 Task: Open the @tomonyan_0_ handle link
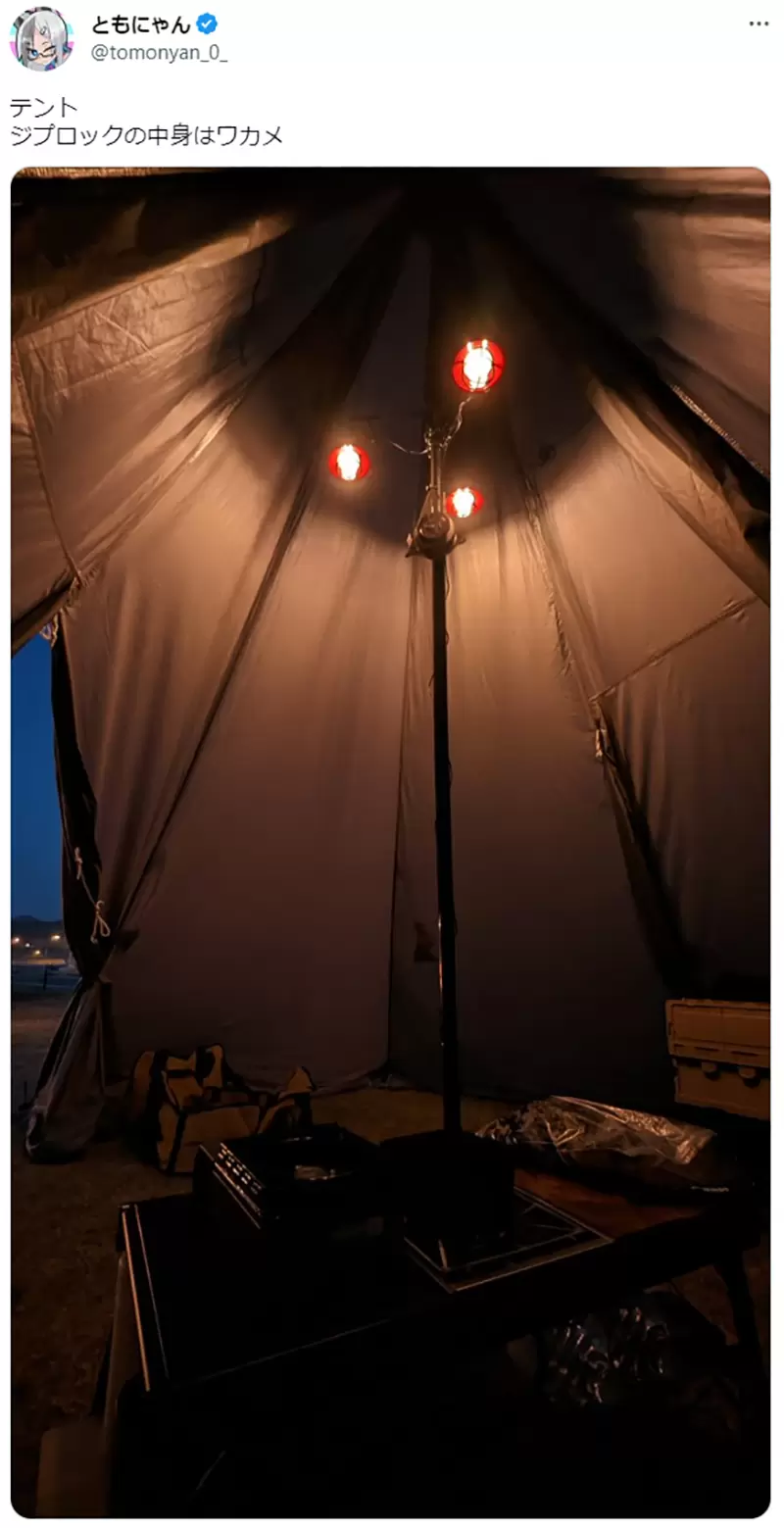(159, 54)
